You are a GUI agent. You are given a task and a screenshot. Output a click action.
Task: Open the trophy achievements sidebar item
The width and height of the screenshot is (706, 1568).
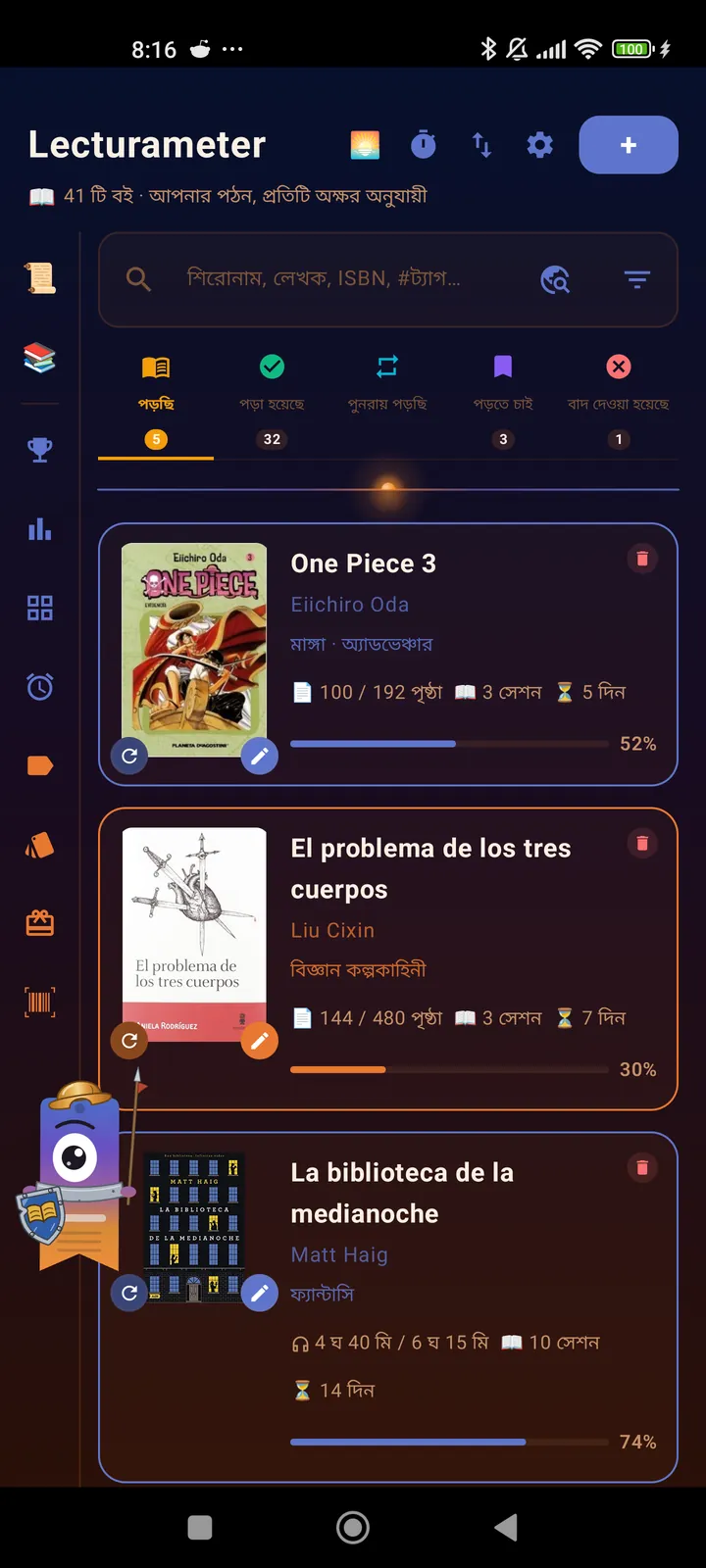40,450
